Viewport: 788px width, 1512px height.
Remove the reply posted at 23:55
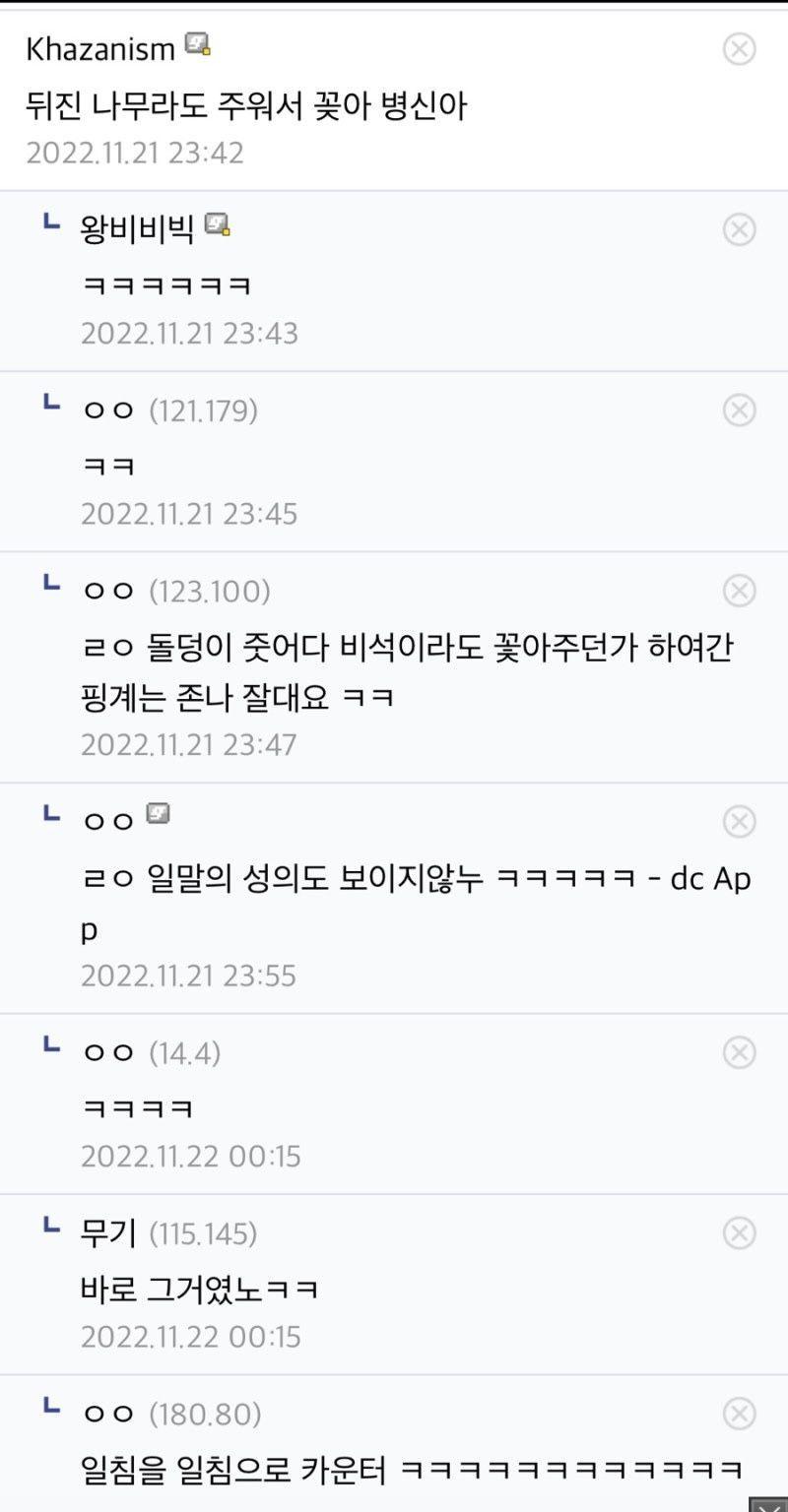coord(739,821)
